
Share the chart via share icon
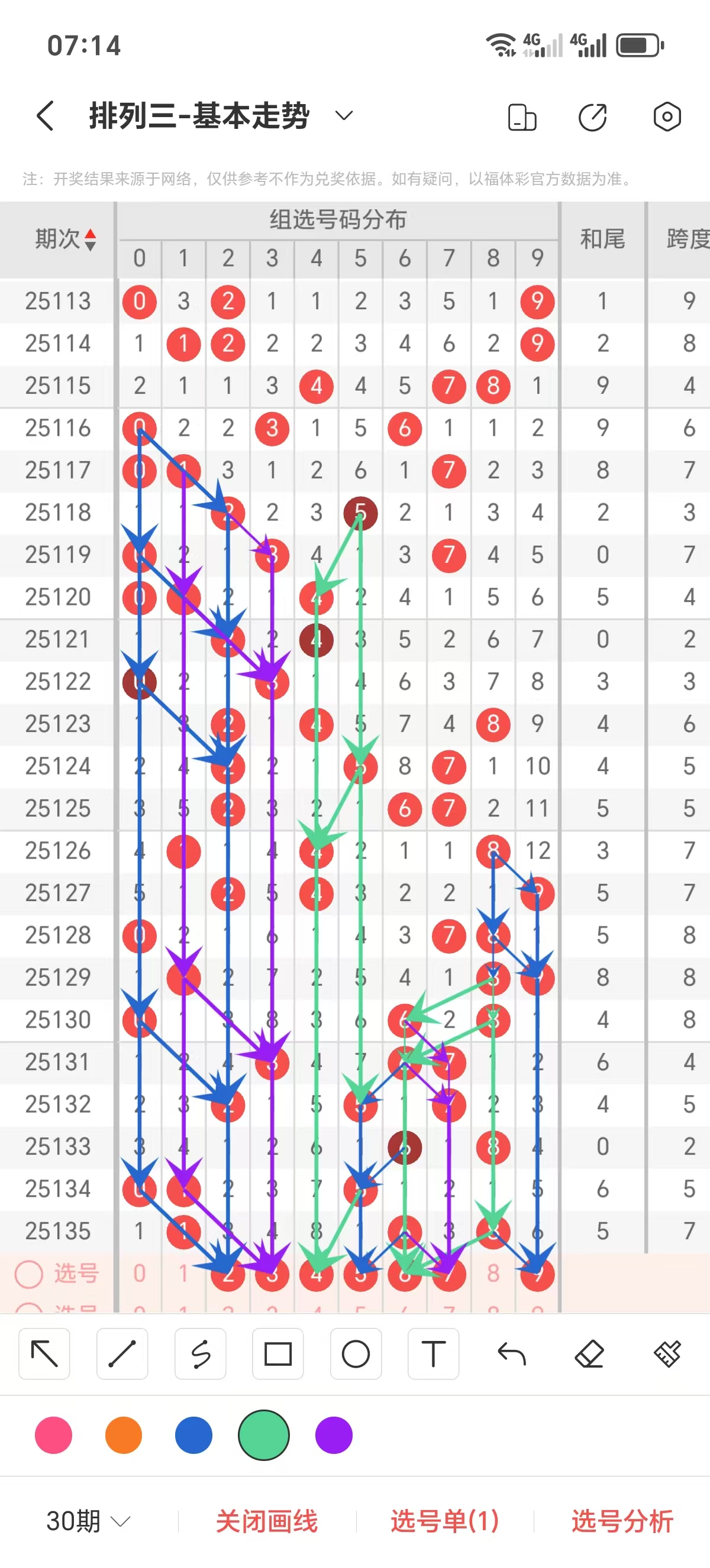point(592,117)
